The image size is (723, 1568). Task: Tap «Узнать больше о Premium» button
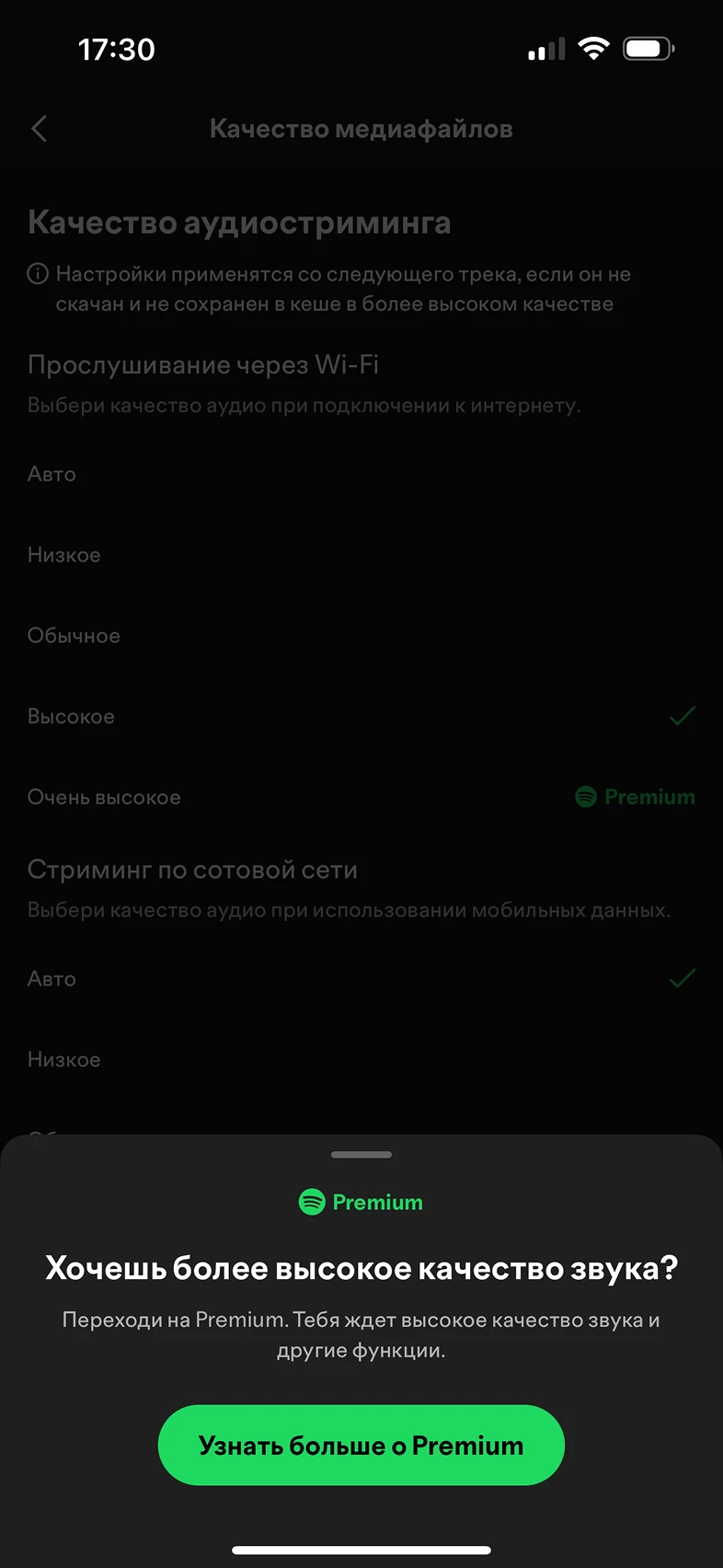click(361, 1445)
